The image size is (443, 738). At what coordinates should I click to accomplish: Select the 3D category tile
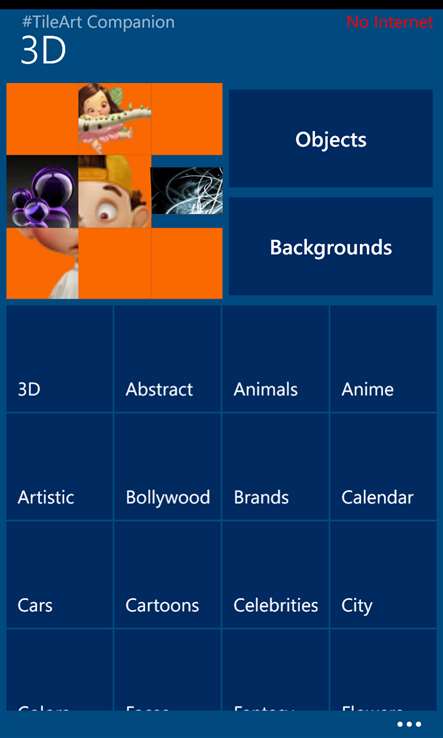[59, 358]
